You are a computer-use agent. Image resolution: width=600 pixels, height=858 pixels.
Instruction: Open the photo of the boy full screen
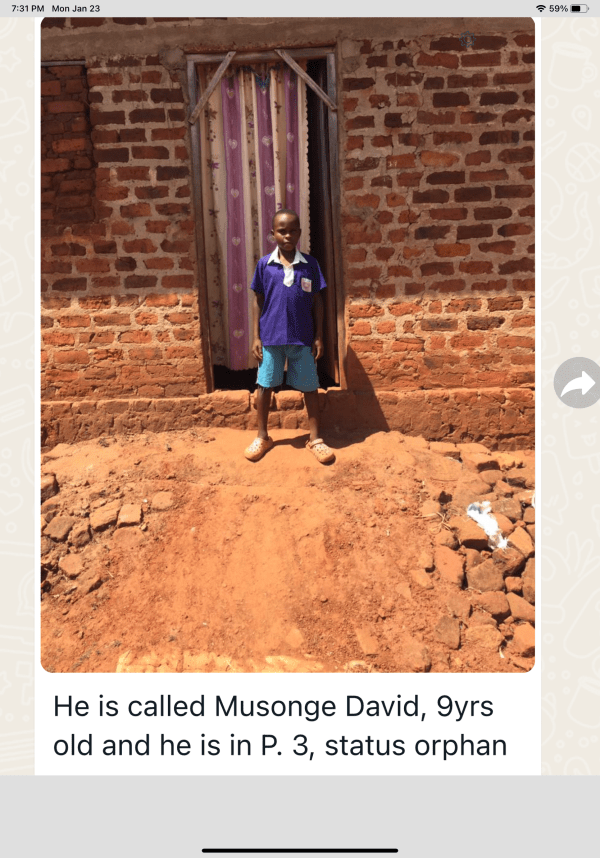288,340
